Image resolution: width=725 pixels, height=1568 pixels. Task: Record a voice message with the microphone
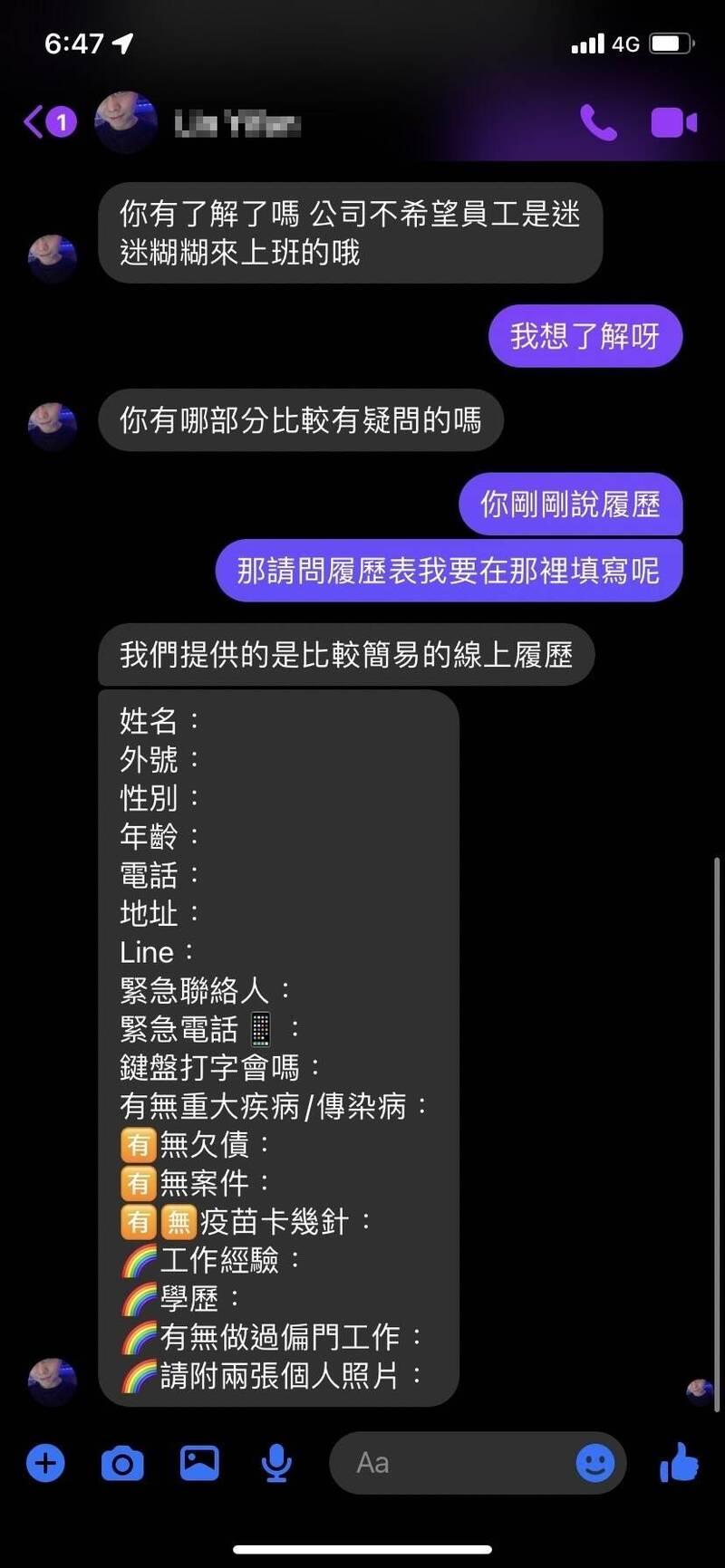coord(276,1463)
